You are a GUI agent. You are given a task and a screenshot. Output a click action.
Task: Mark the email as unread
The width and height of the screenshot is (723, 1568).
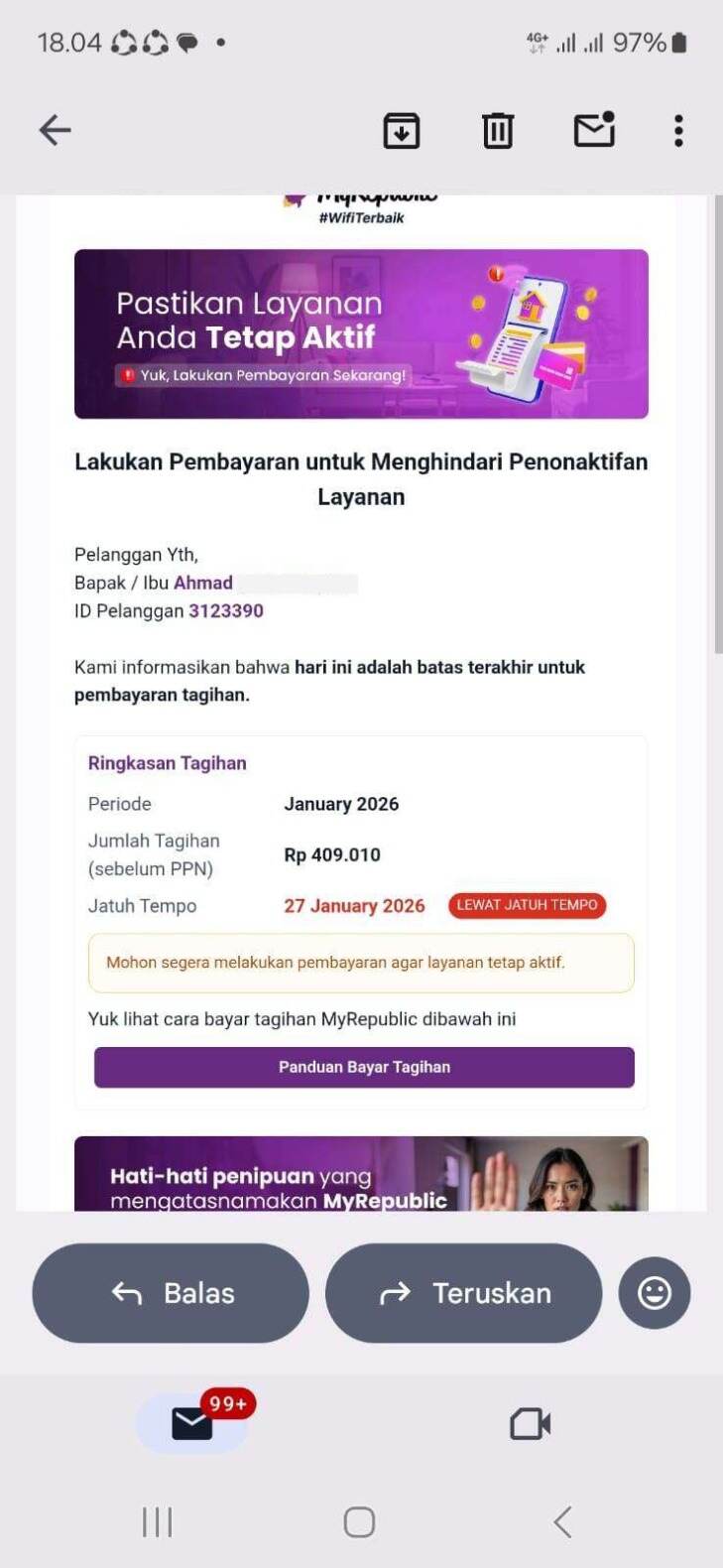[594, 130]
